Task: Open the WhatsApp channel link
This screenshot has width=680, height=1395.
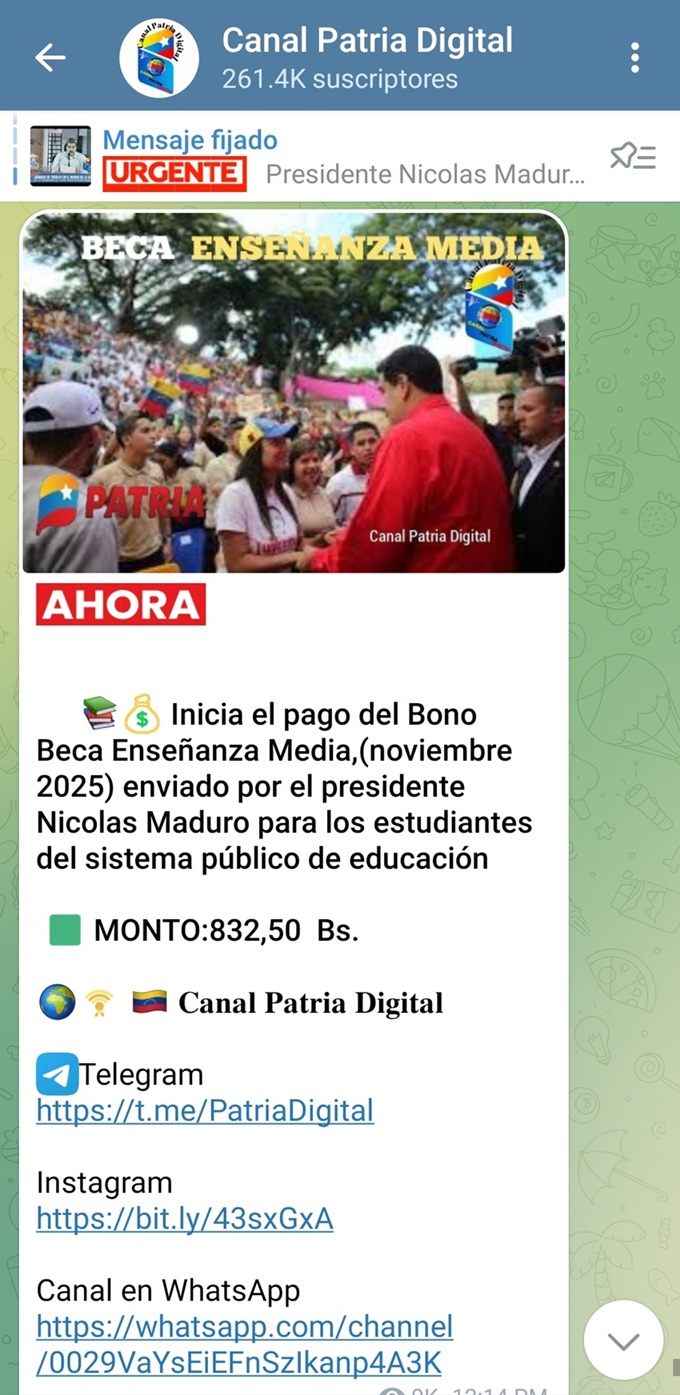Action: click(244, 1344)
